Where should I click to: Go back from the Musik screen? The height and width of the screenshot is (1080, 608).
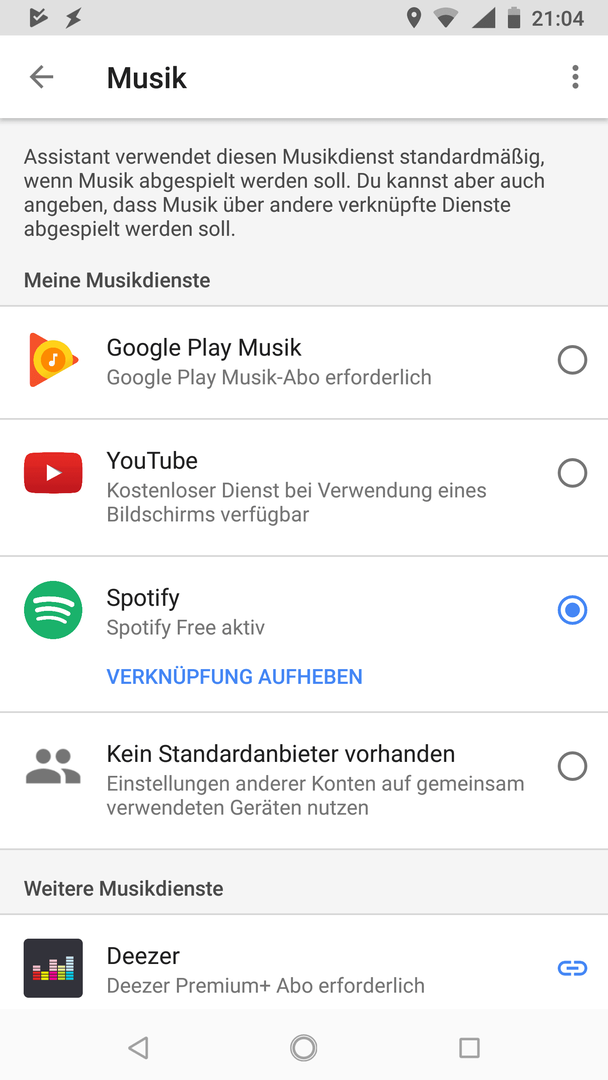coord(41,77)
